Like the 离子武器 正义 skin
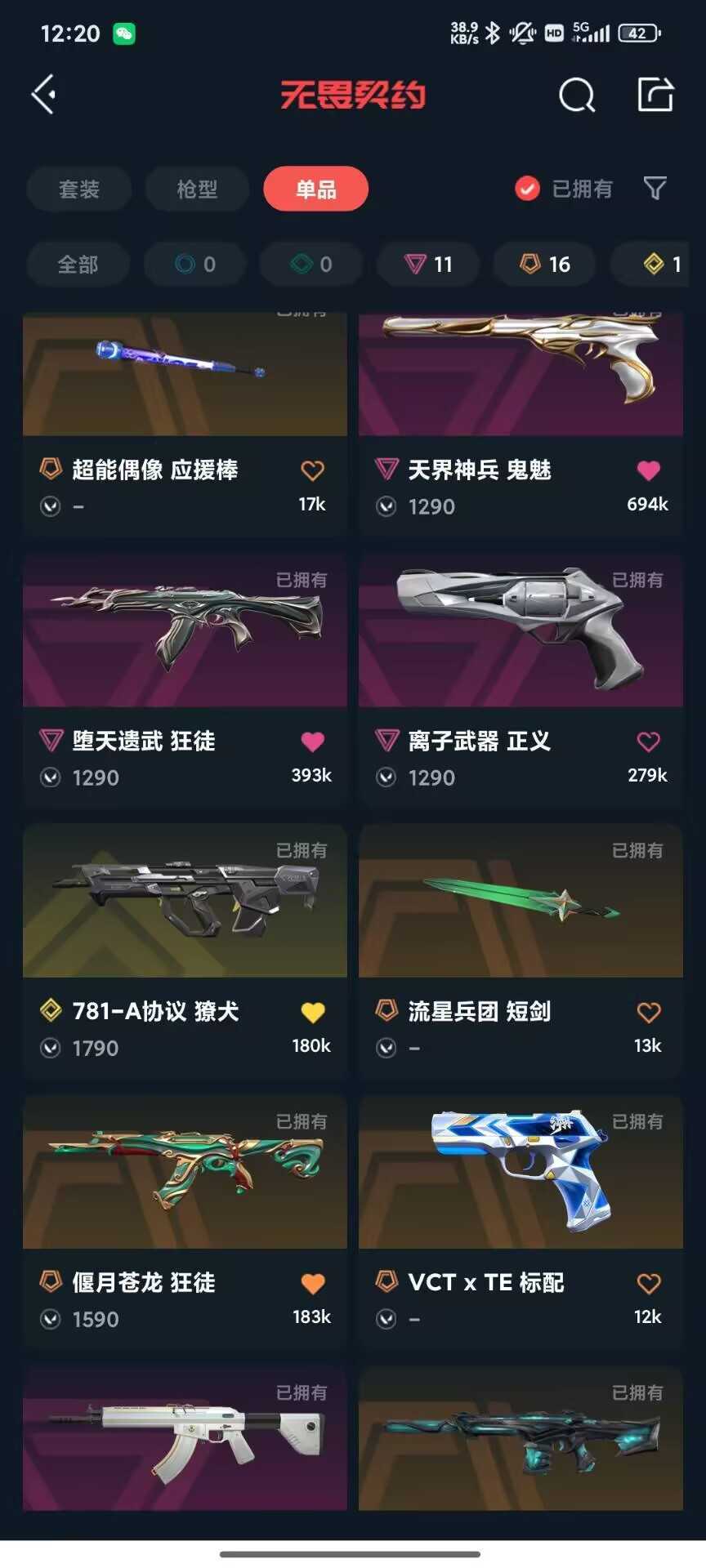The image size is (706, 1568). tap(648, 742)
